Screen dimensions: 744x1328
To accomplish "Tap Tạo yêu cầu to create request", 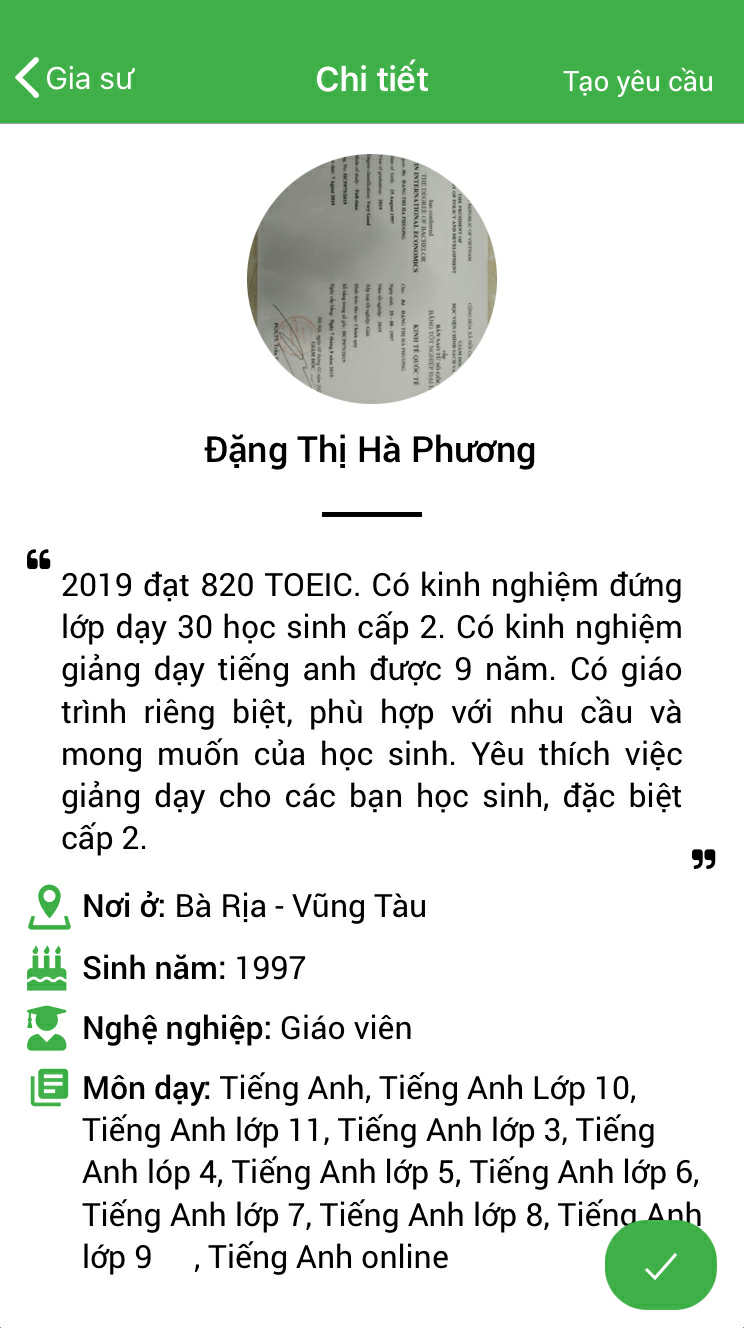I will [x=637, y=81].
